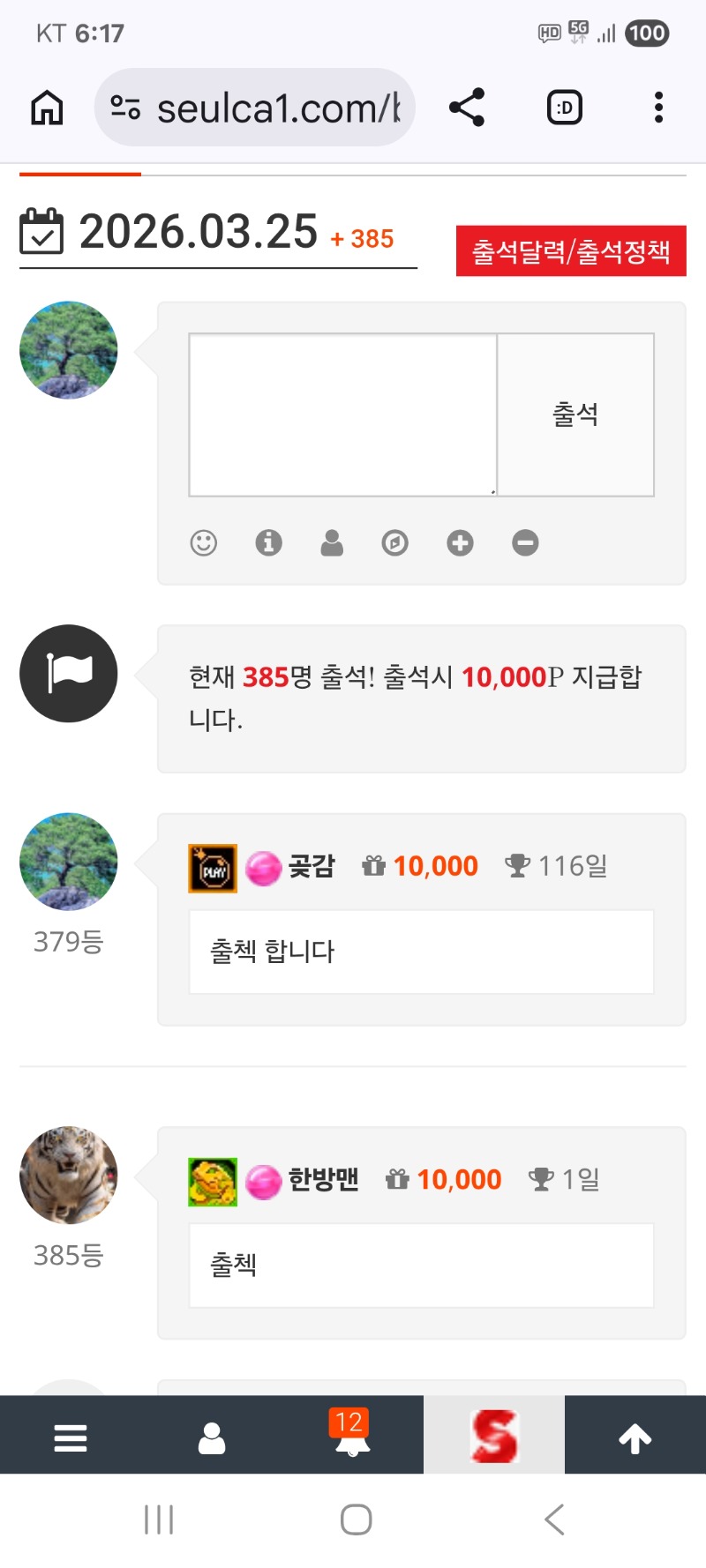Screen dimensions: 706x1568
Task: Open the browser tab switcher
Action: (565, 108)
